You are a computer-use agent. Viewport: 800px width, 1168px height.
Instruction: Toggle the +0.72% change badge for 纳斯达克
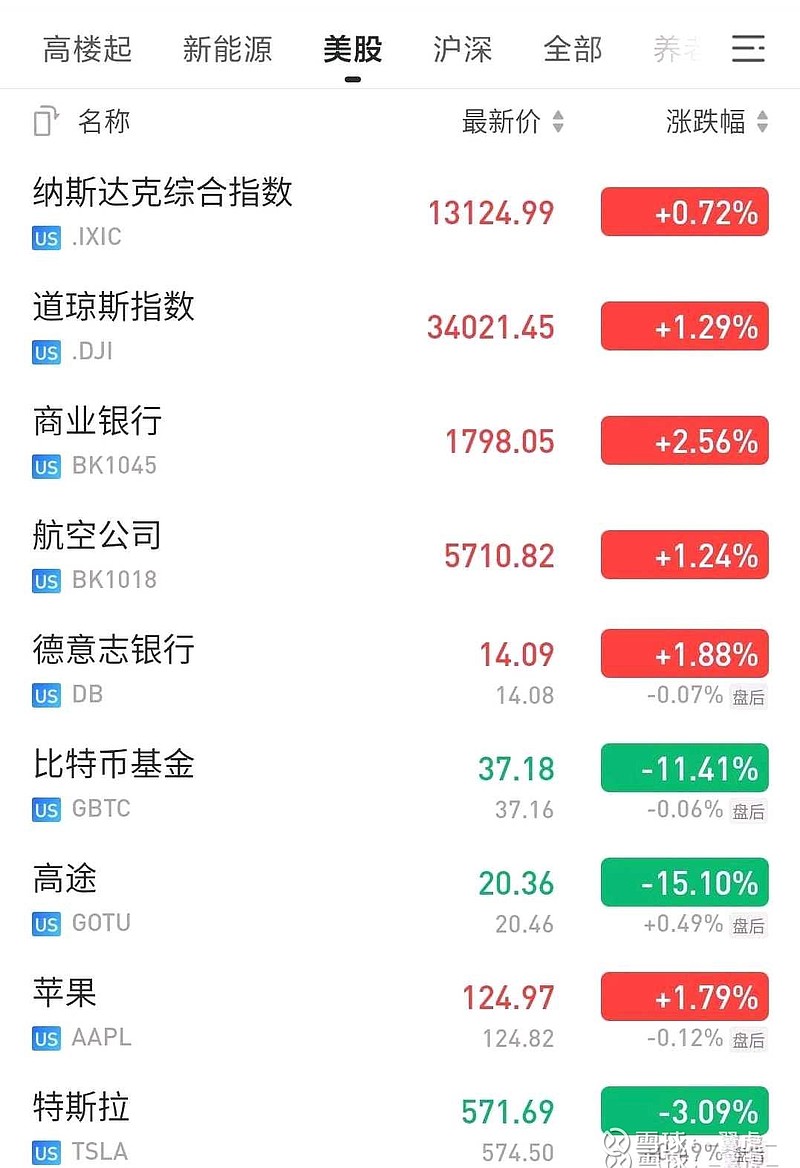point(685,212)
